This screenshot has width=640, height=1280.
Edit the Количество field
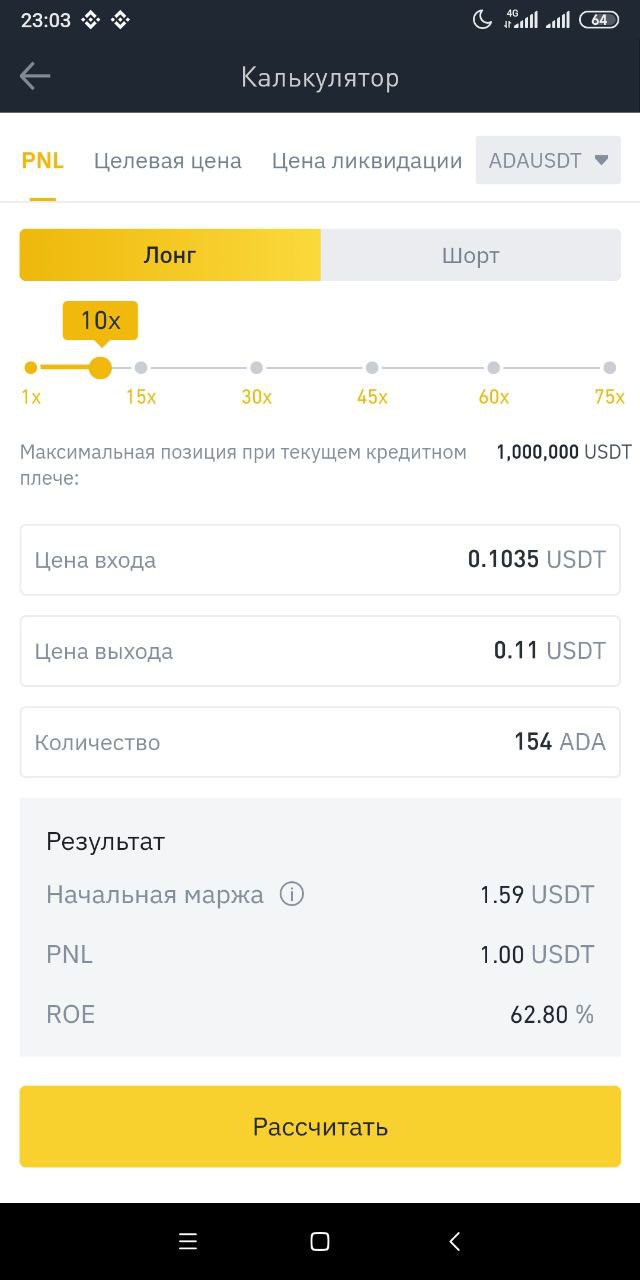[320, 742]
